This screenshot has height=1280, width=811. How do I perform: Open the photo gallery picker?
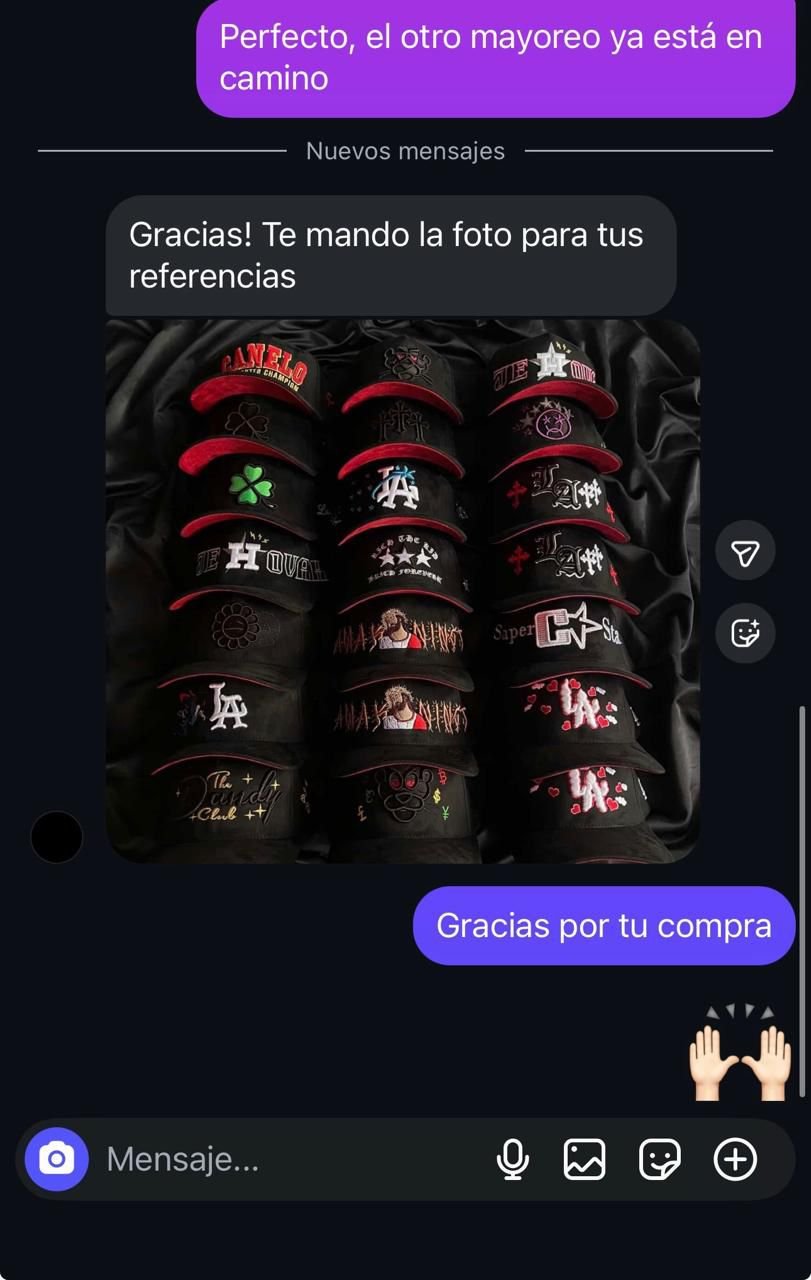(x=584, y=1159)
